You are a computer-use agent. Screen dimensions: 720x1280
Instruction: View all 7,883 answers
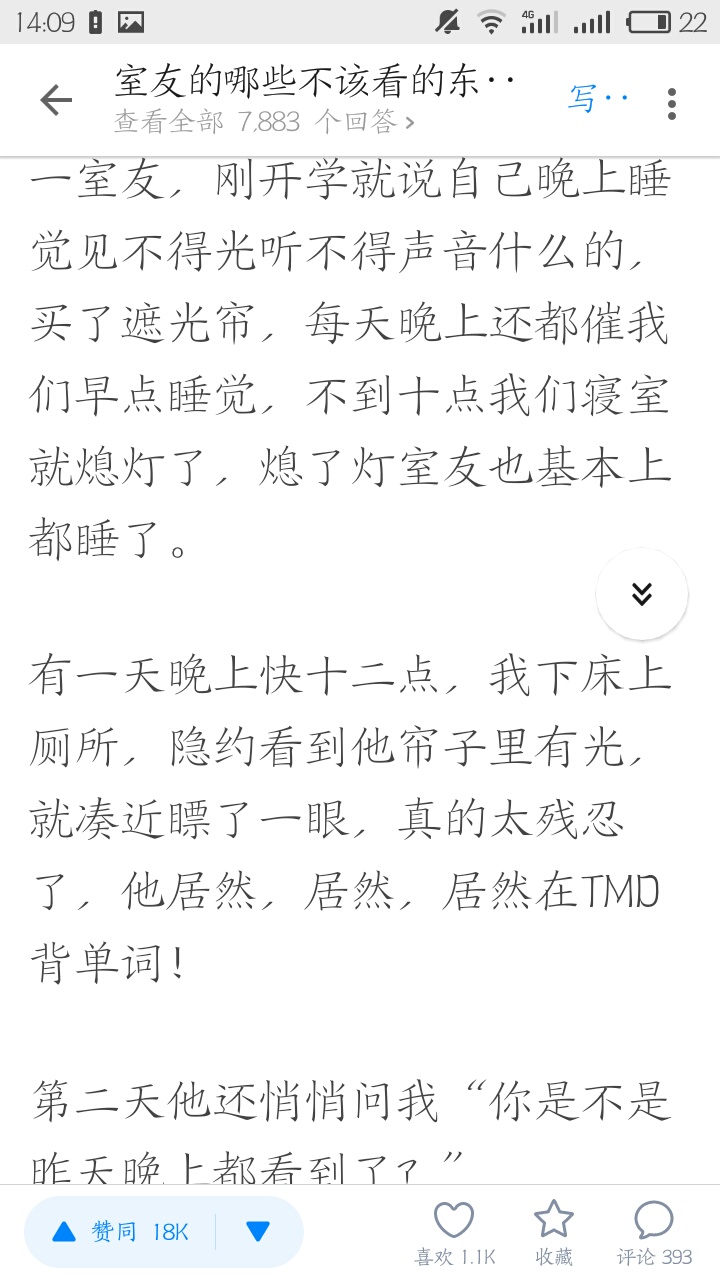pos(264,122)
